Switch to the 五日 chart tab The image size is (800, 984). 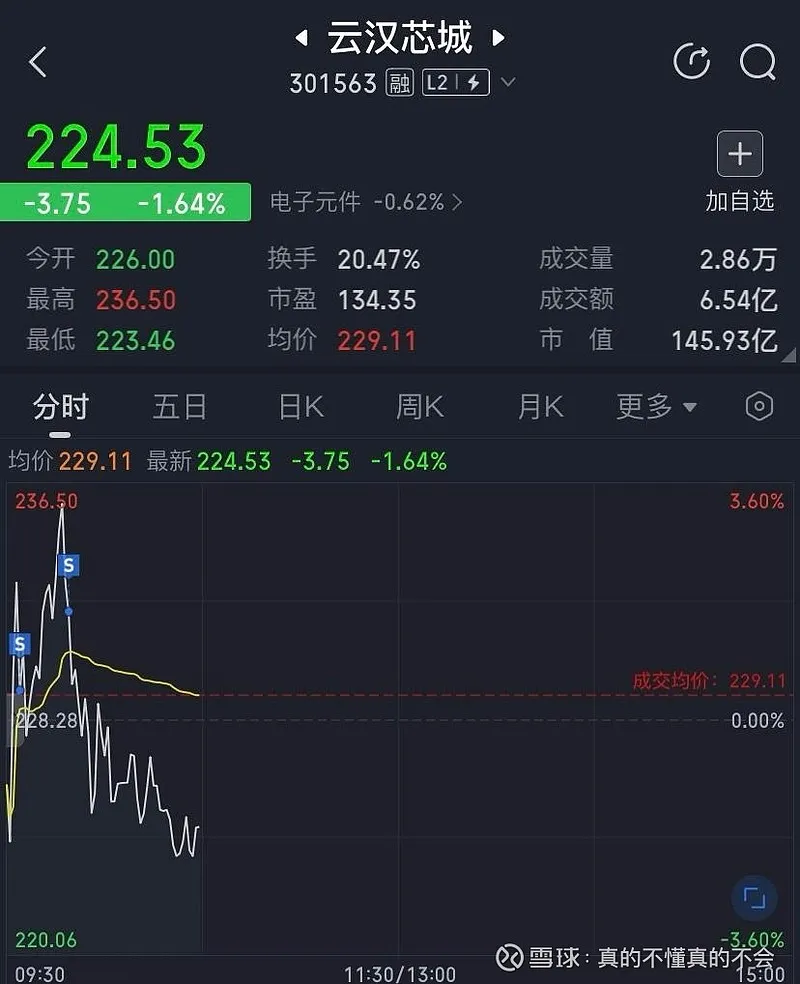tap(180, 407)
